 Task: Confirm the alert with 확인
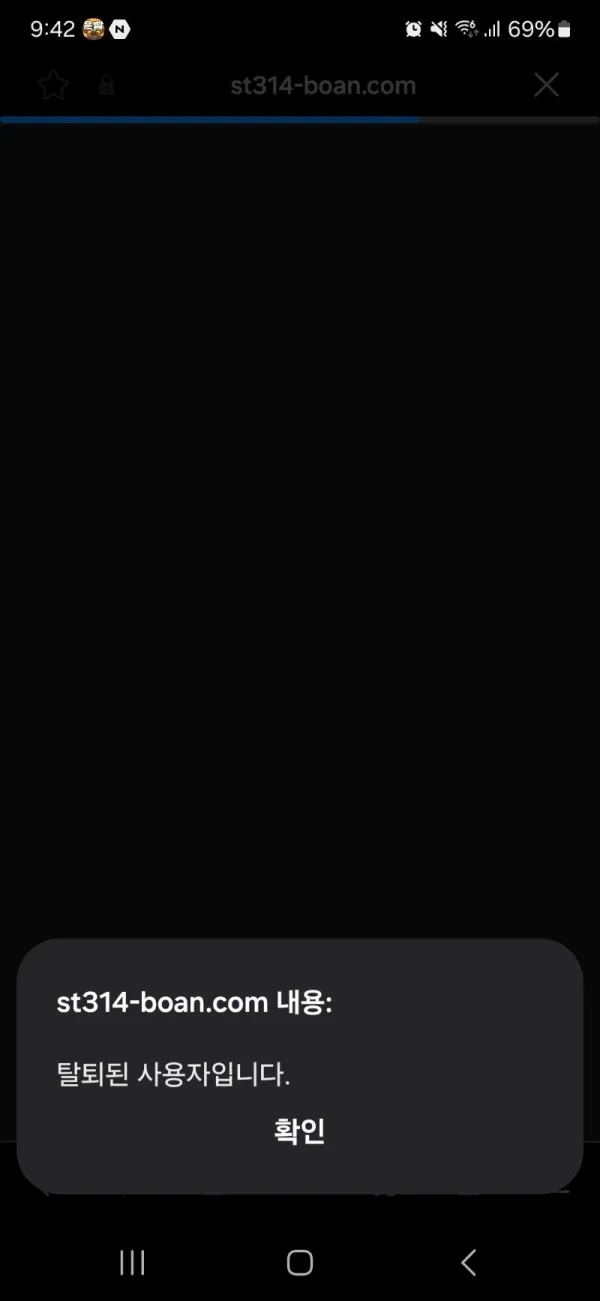pyautogui.click(x=299, y=1131)
